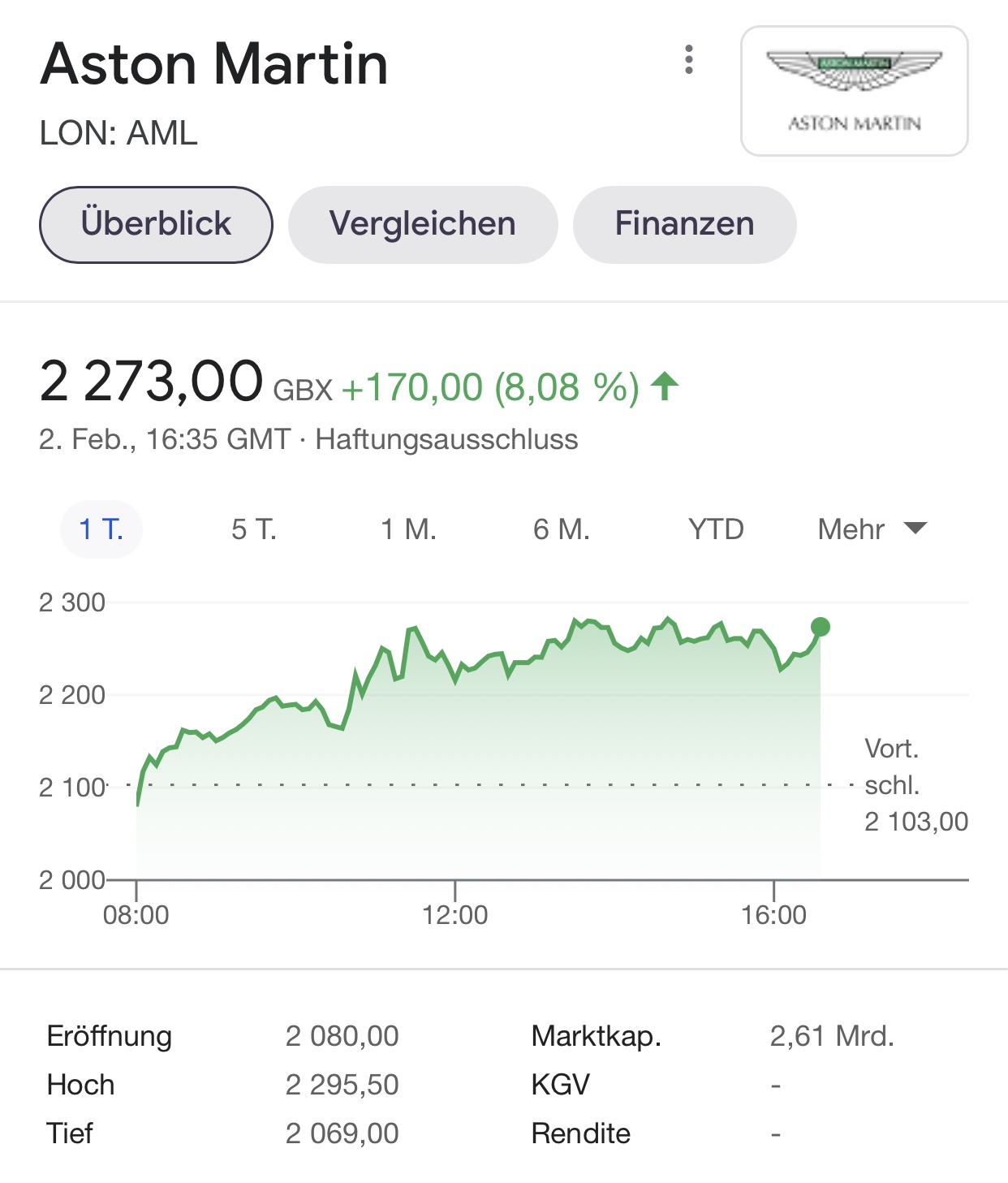Viewport: 1008px width, 1183px height.
Task: Open the Finanzen tab
Action: coord(684,224)
